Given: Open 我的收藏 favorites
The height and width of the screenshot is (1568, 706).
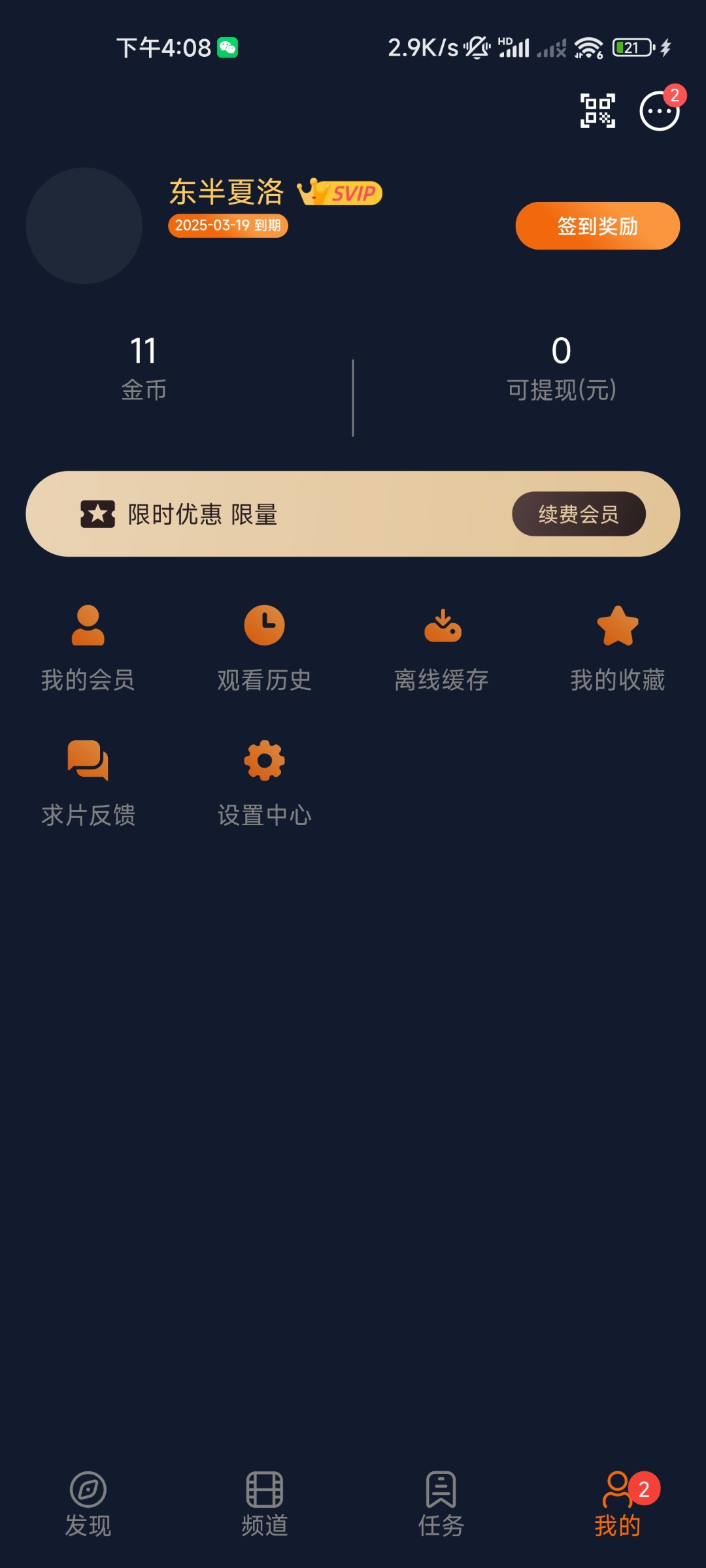Looking at the screenshot, I should point(618,648).
